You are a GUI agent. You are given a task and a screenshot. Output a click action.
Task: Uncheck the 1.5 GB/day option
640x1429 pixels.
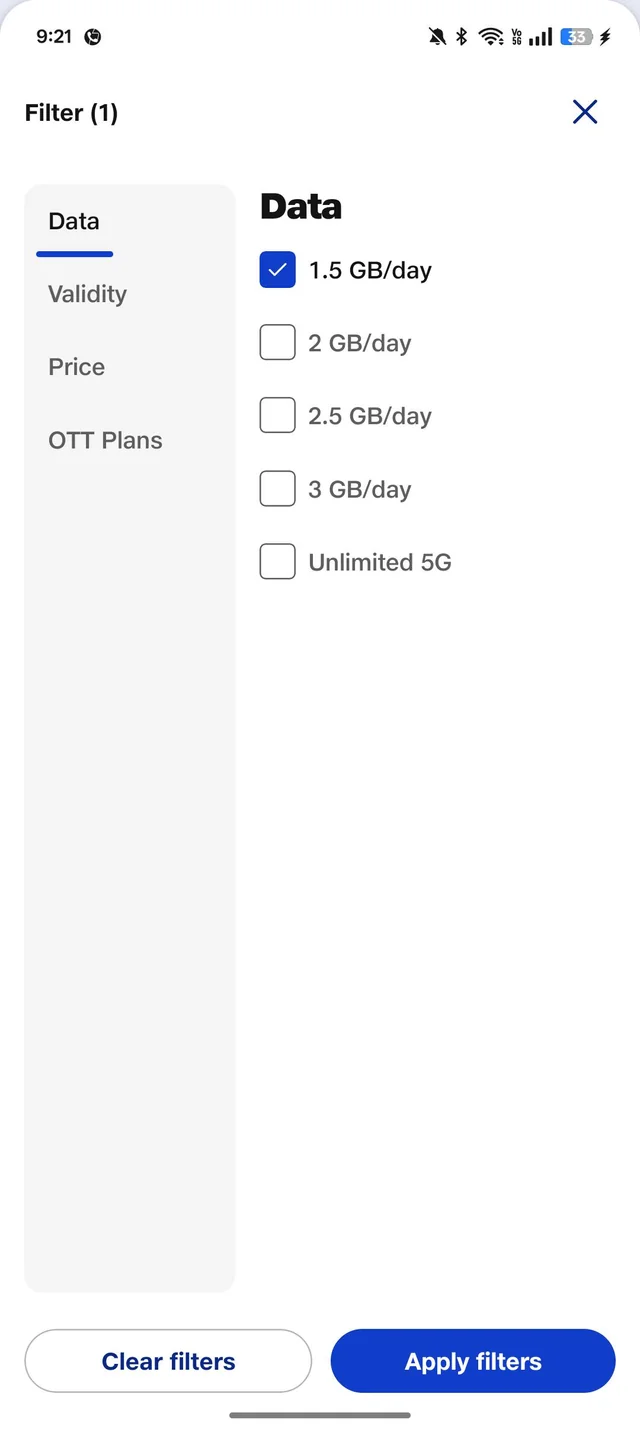point(278,270)
